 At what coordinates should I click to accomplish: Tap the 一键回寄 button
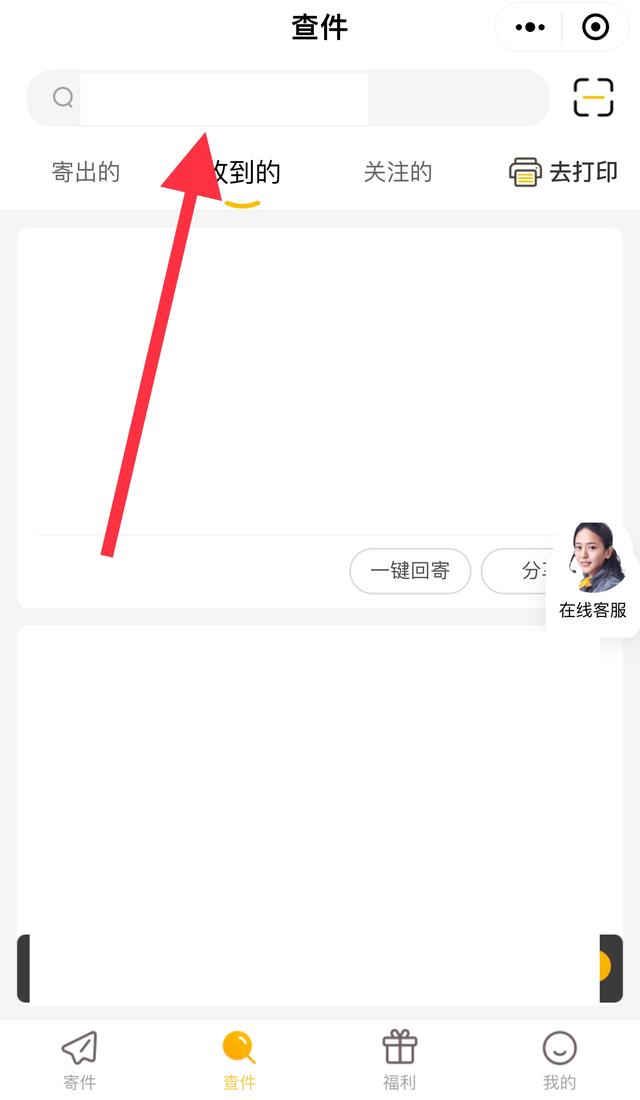tap(409, 571)
